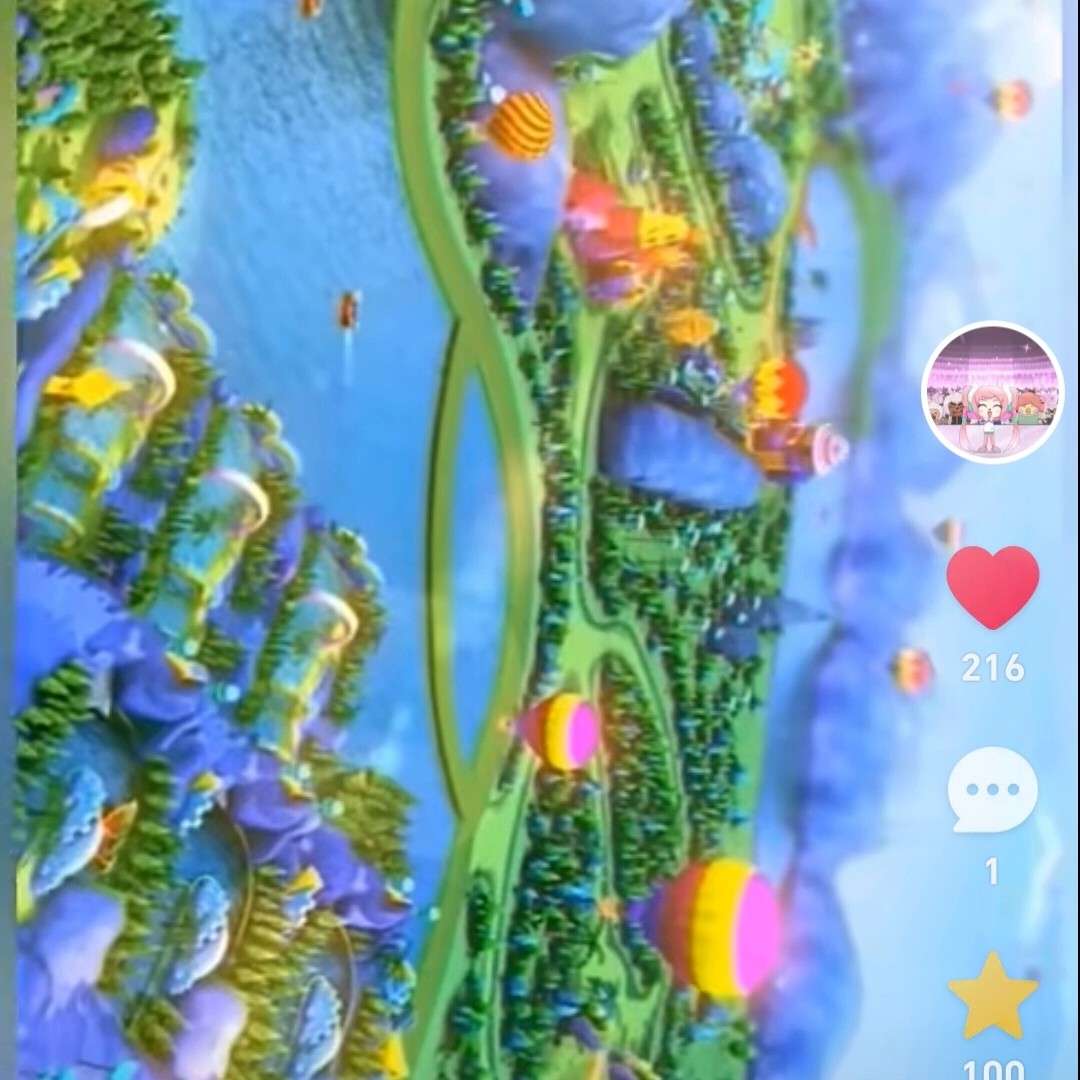1080x1080 pixels.
Task: Open the comments bubble
Action: point(992,790)
